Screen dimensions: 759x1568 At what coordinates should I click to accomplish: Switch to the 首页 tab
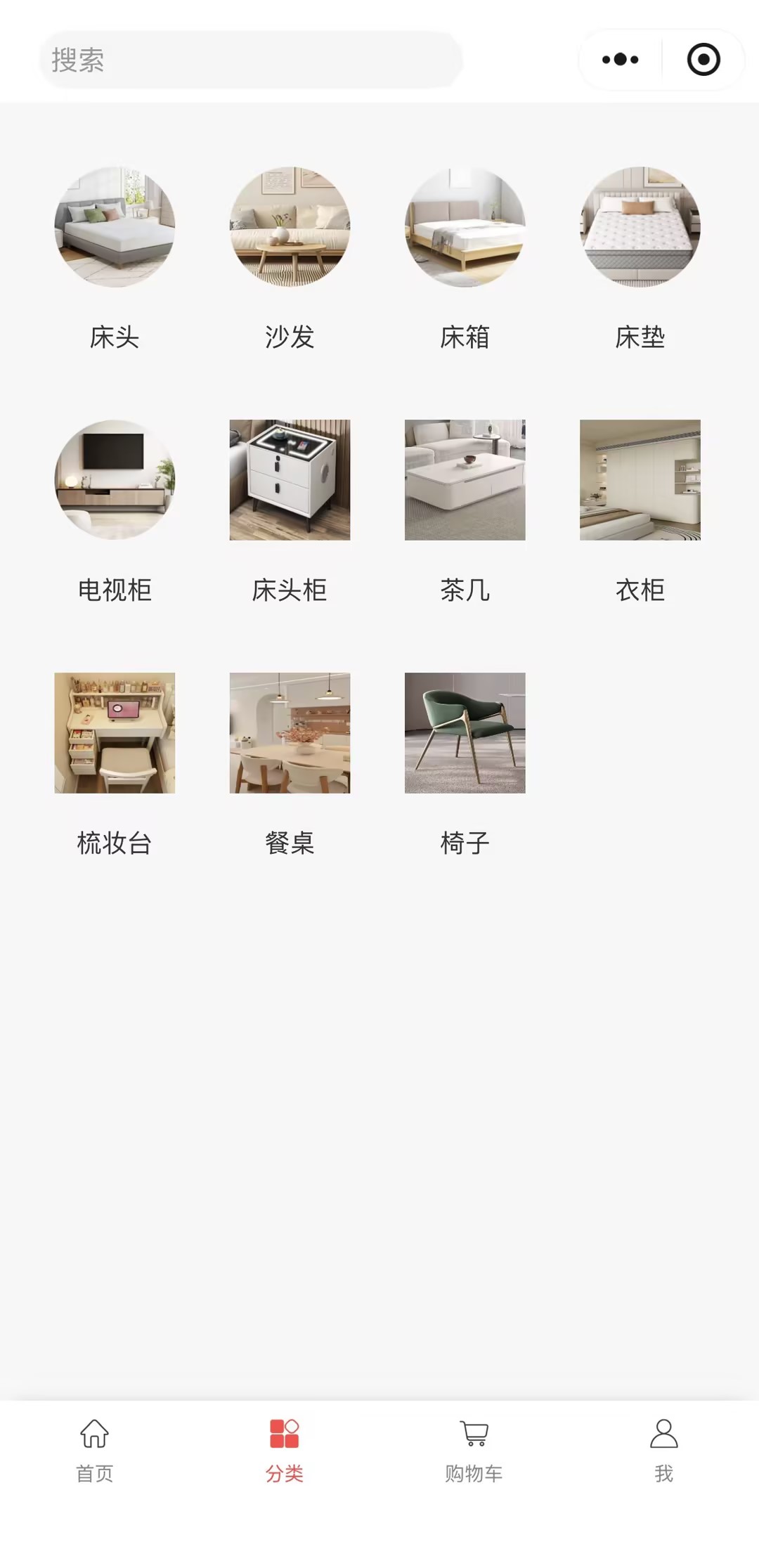point(95,1451)
